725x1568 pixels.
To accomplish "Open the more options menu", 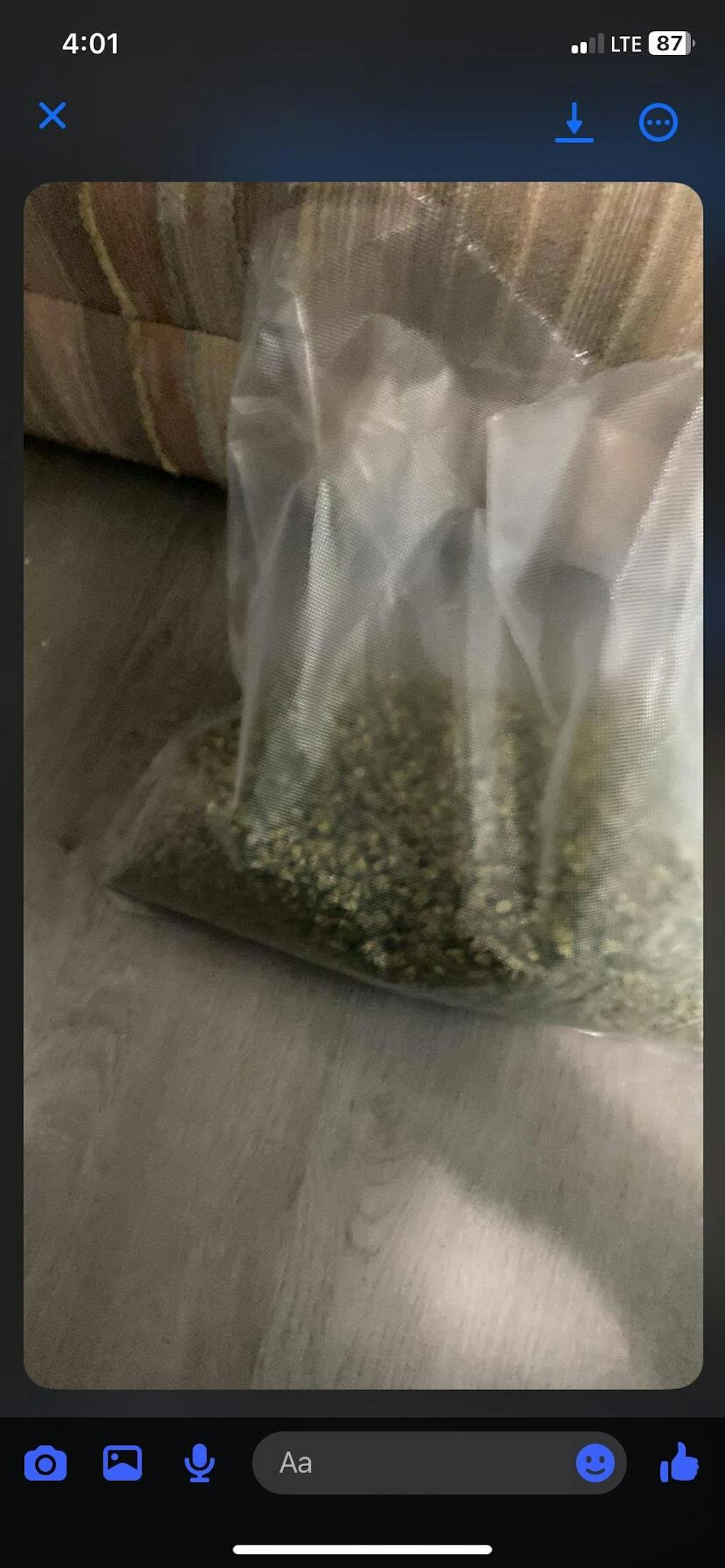I will tap(658, 123).
